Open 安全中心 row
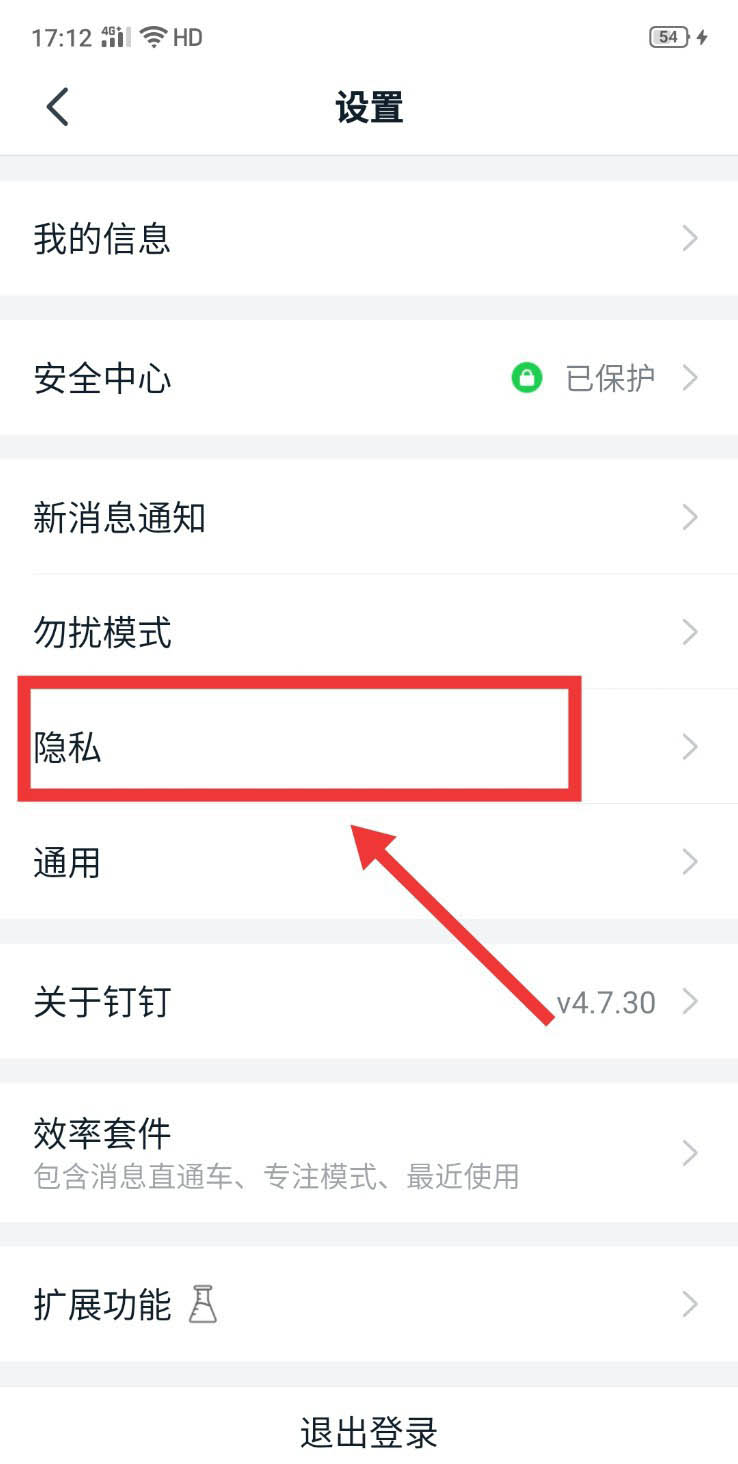The width and height of the screenshot is (738, 1464). [368, 378]
